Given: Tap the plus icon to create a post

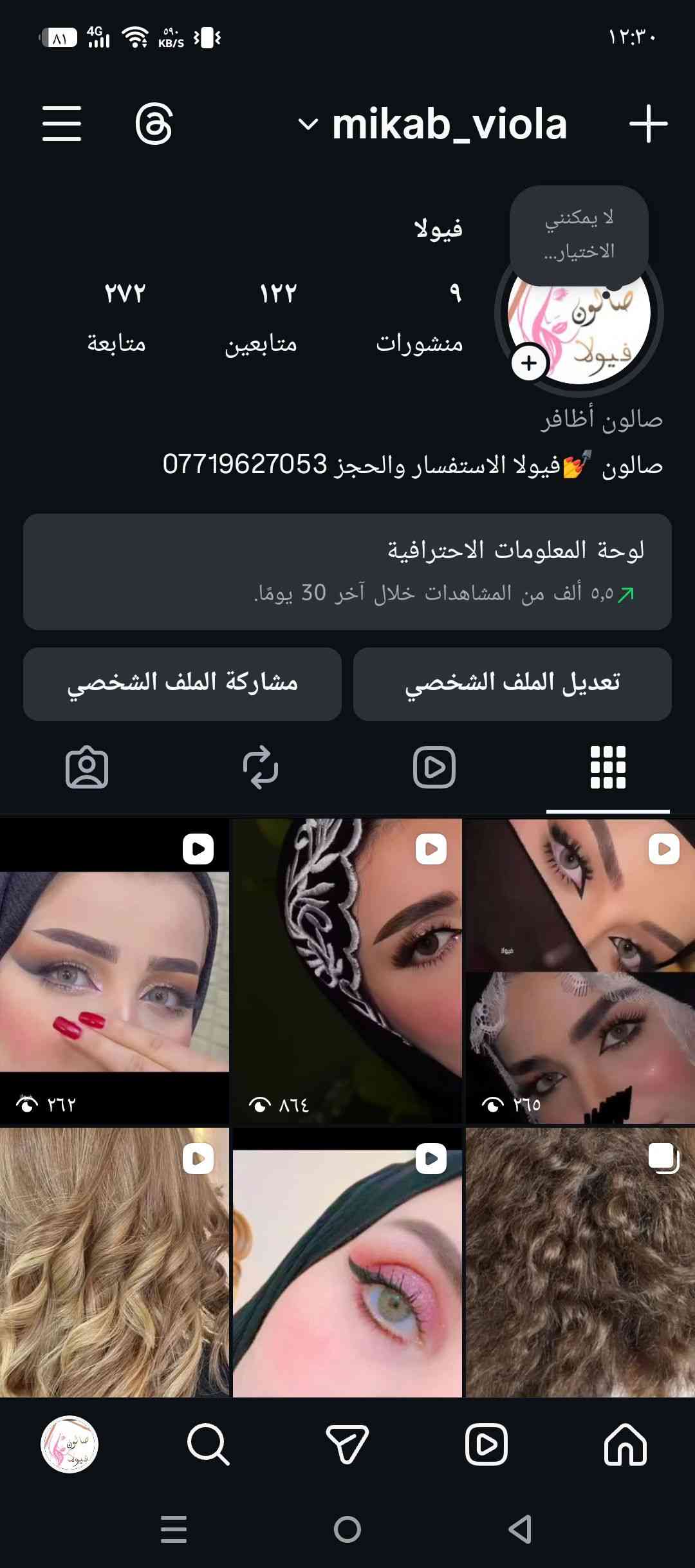Looking at the screenshot, I should click(647, 124).
